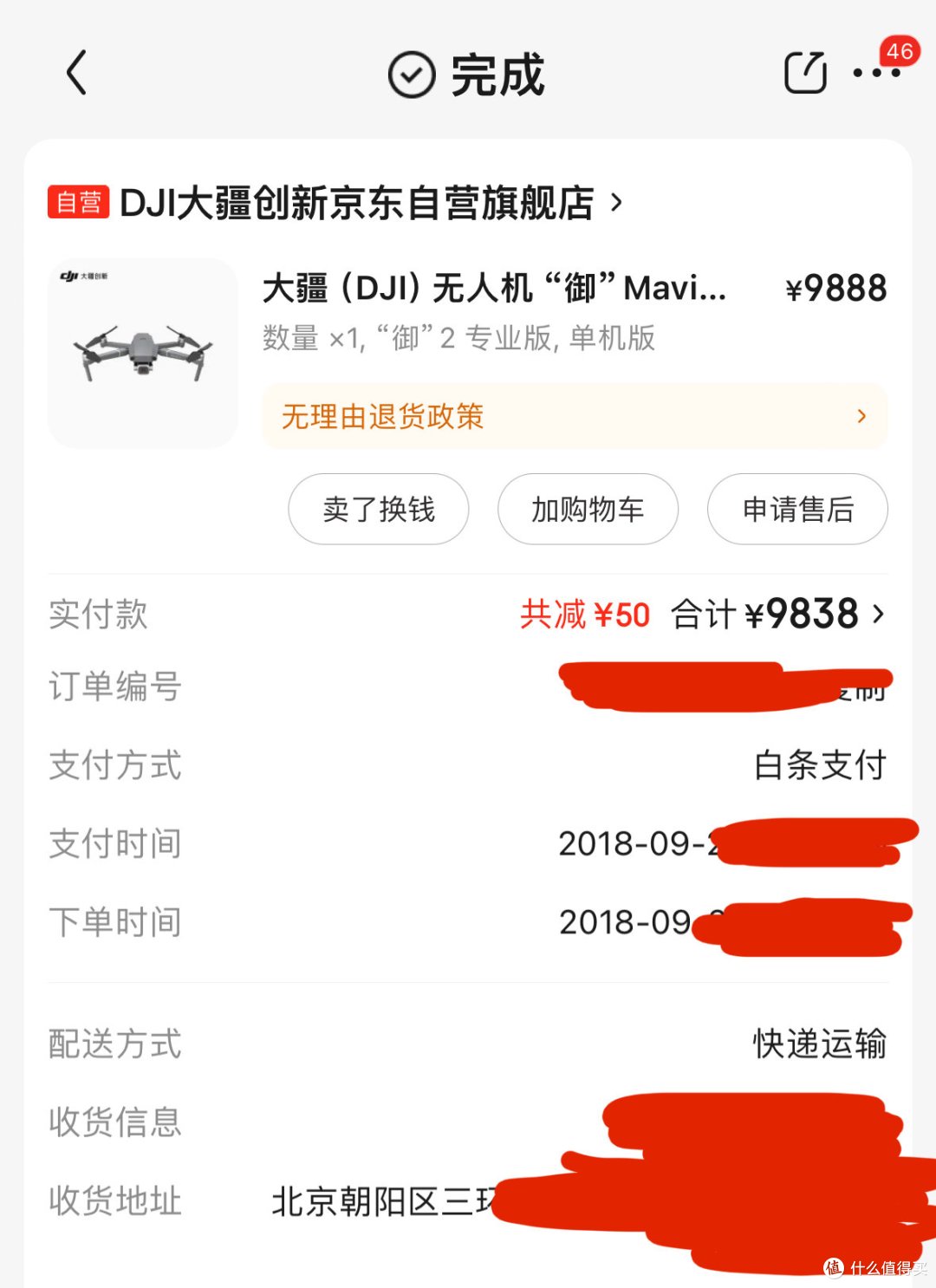The width and height of the screenshot is (936, 1288).
Task: Click the 收货地址 shipping address row
Action: [x=114, y=1201]
